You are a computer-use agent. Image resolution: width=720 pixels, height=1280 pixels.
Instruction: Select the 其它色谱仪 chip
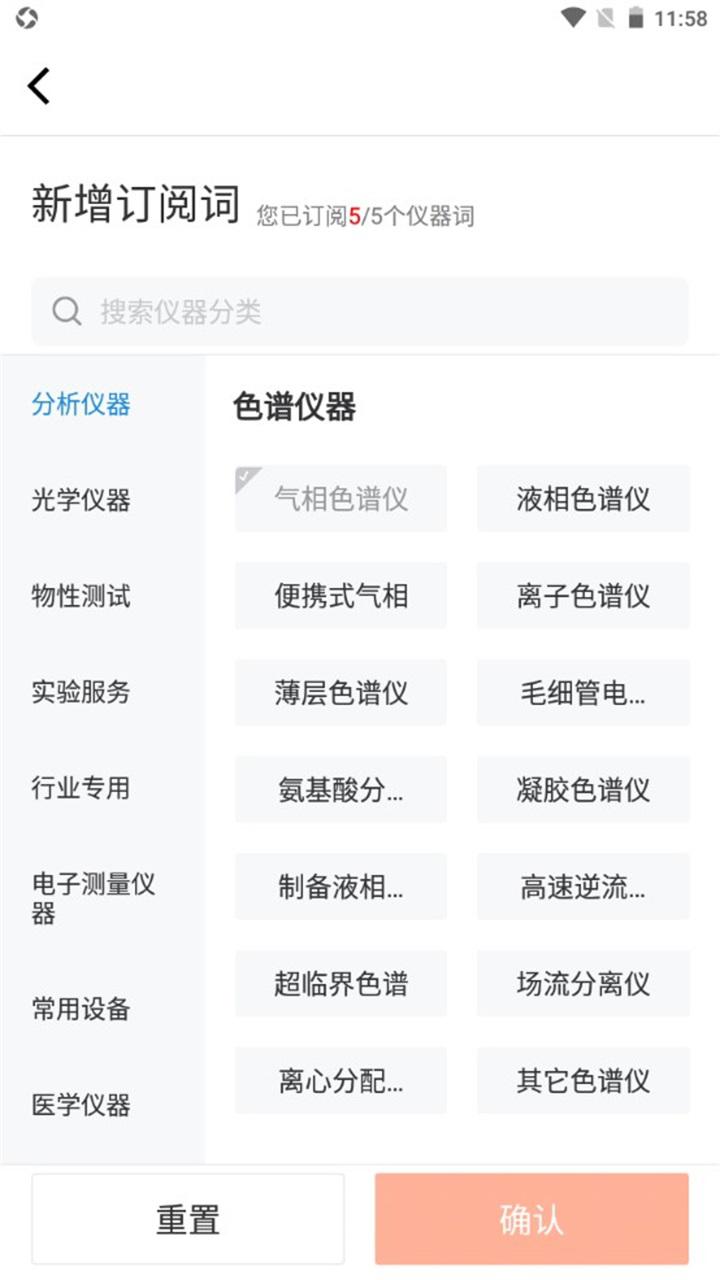coord(583,1080)
